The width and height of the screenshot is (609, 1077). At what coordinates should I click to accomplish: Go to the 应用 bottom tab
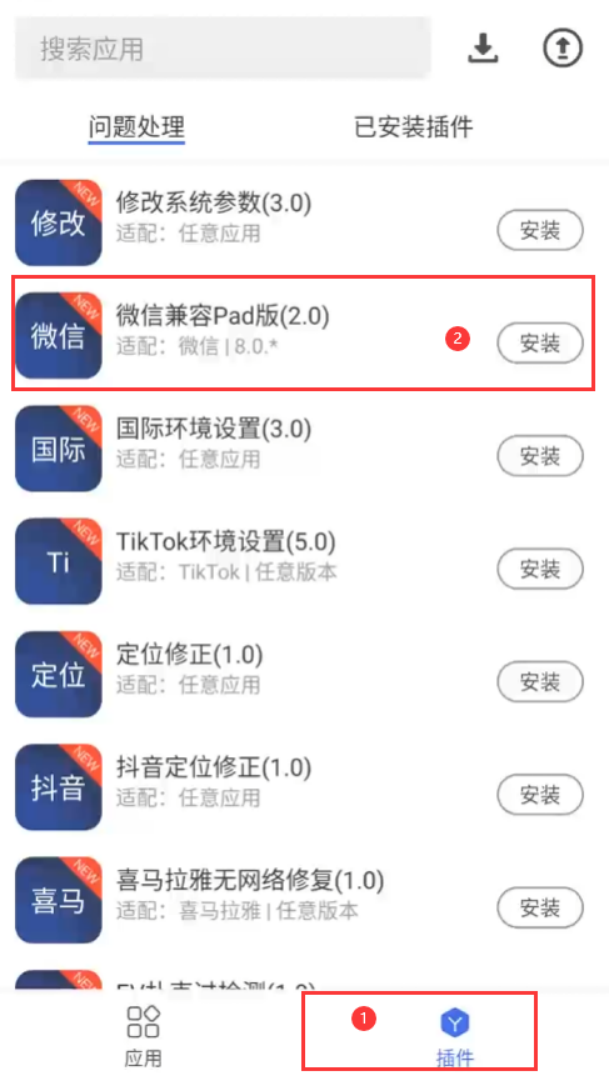pos(143,1035)
